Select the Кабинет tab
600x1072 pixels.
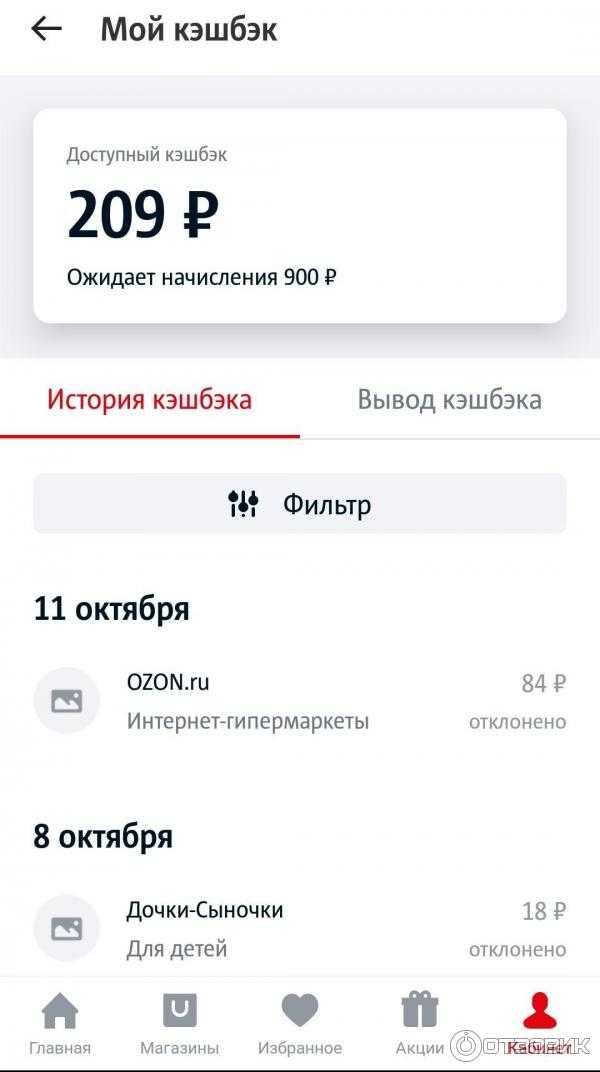[x=540, y=1025]
